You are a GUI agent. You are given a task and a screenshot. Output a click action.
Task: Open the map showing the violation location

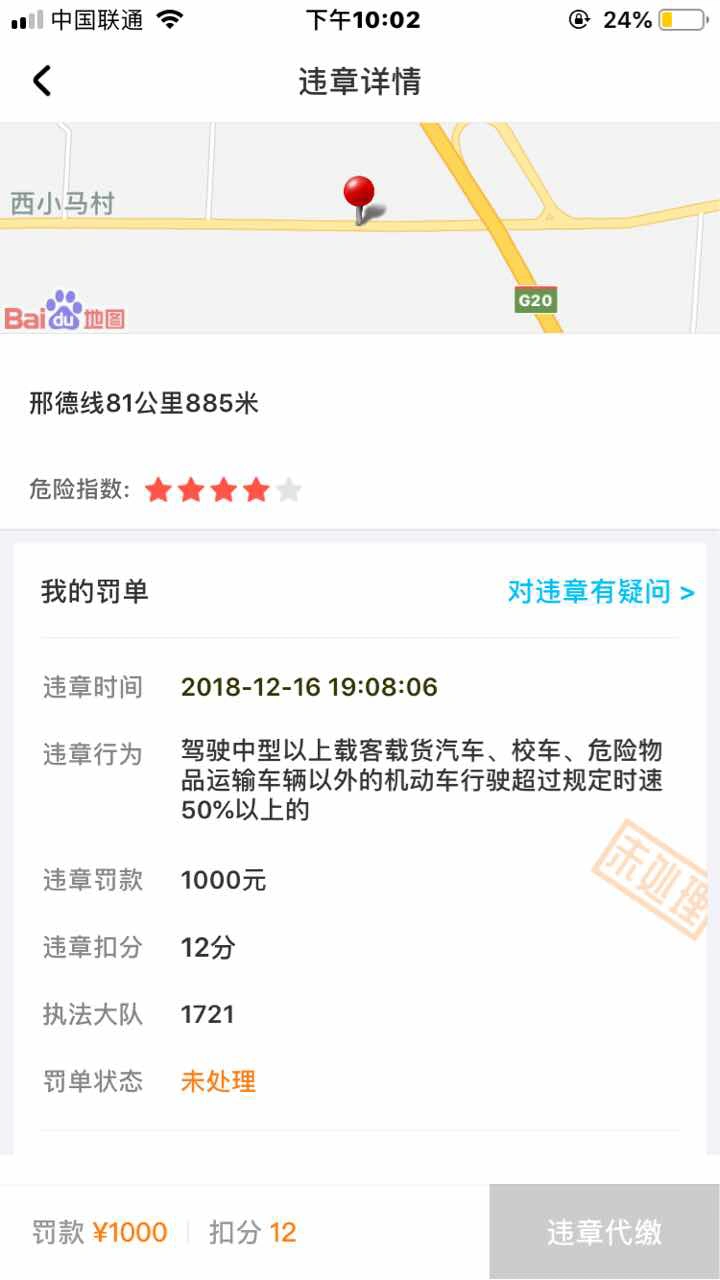click(x=360, y=228)
